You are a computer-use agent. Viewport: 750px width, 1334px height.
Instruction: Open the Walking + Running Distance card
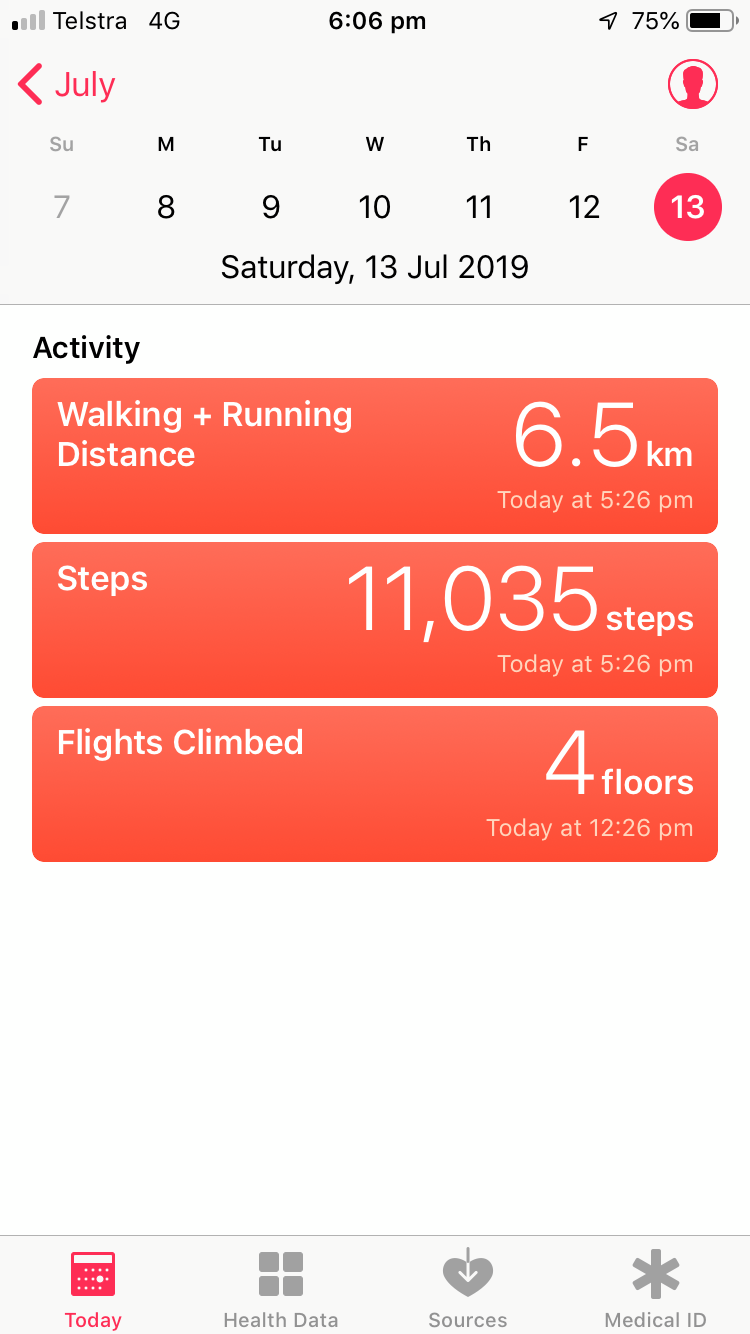[x=375, y=456]
